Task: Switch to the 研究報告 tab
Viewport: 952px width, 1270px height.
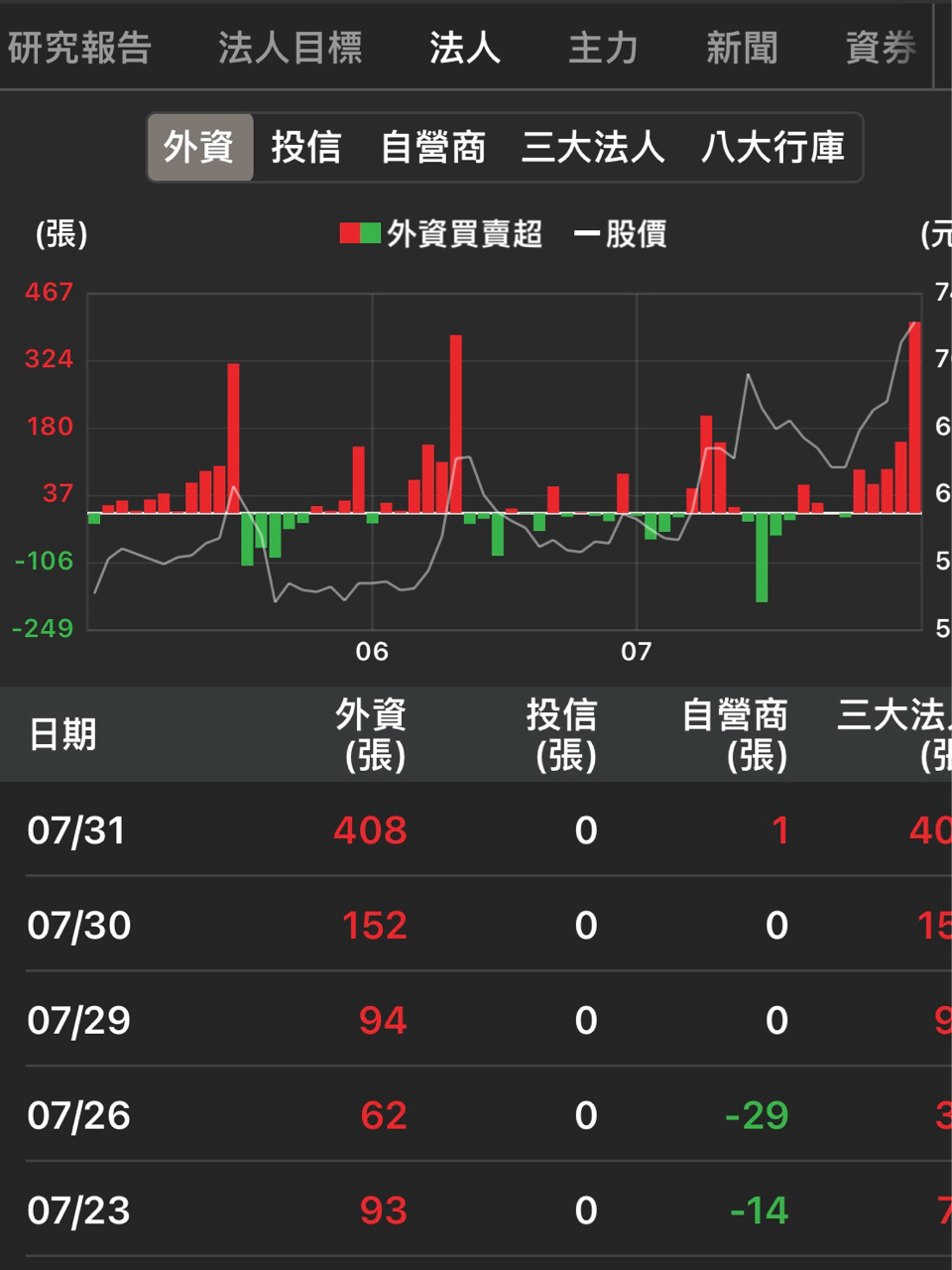Action: 79,48
